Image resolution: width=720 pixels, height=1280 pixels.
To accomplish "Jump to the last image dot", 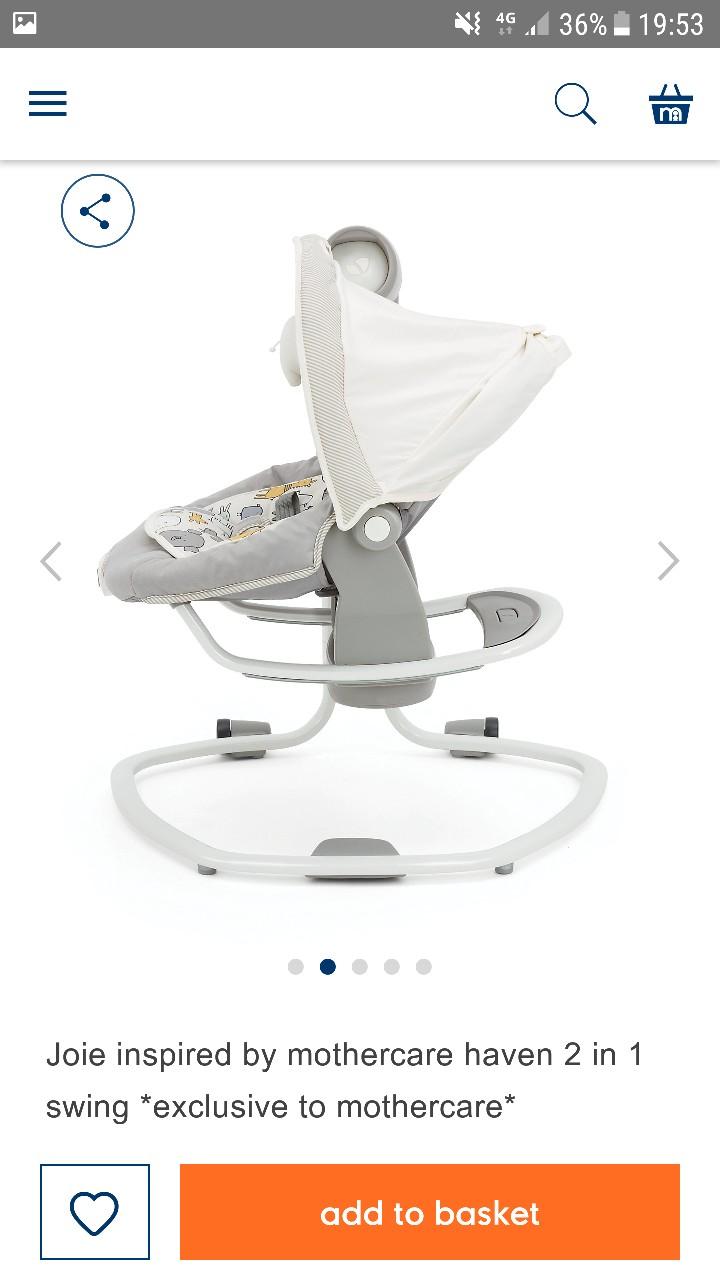I will [x=424, y=966].
